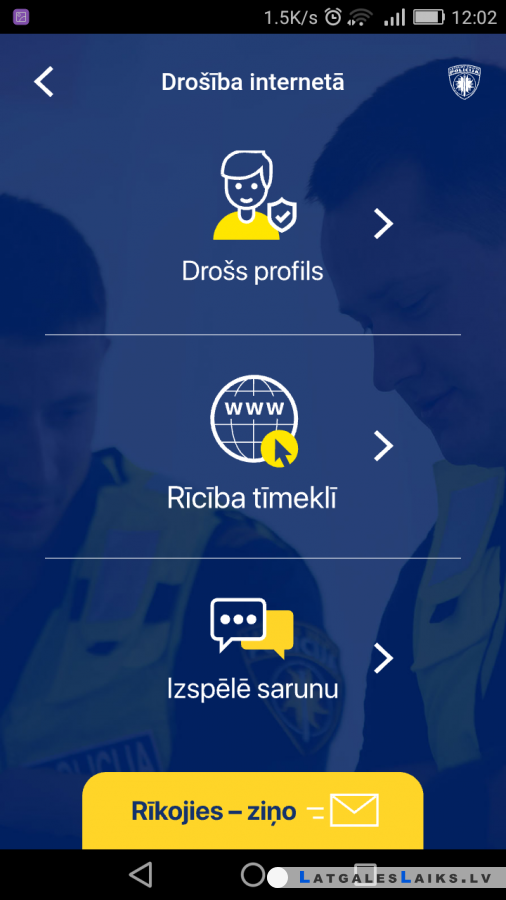Tap the Rīkojies – ziņo button
Viewport: 506px width, 900px height.
253,810
